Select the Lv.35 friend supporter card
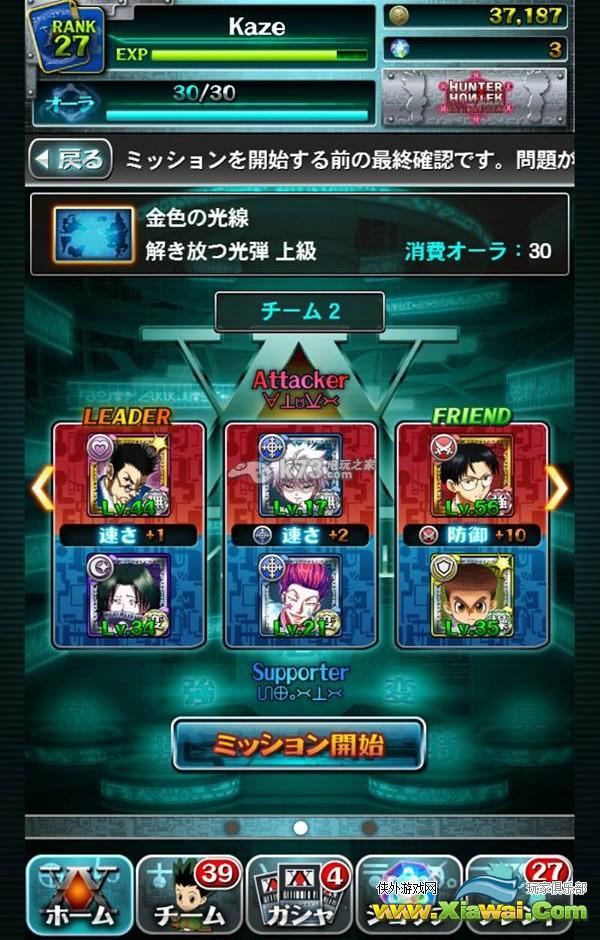This screenshot has height=940, width=600. tap(472, 597)
